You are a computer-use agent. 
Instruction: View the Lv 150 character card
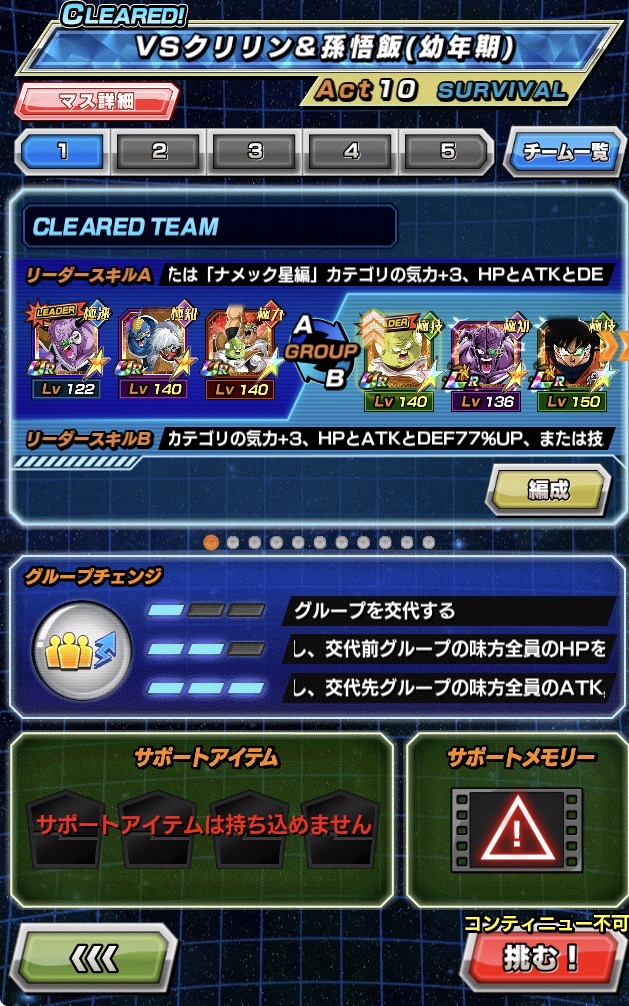pos(571,362)
